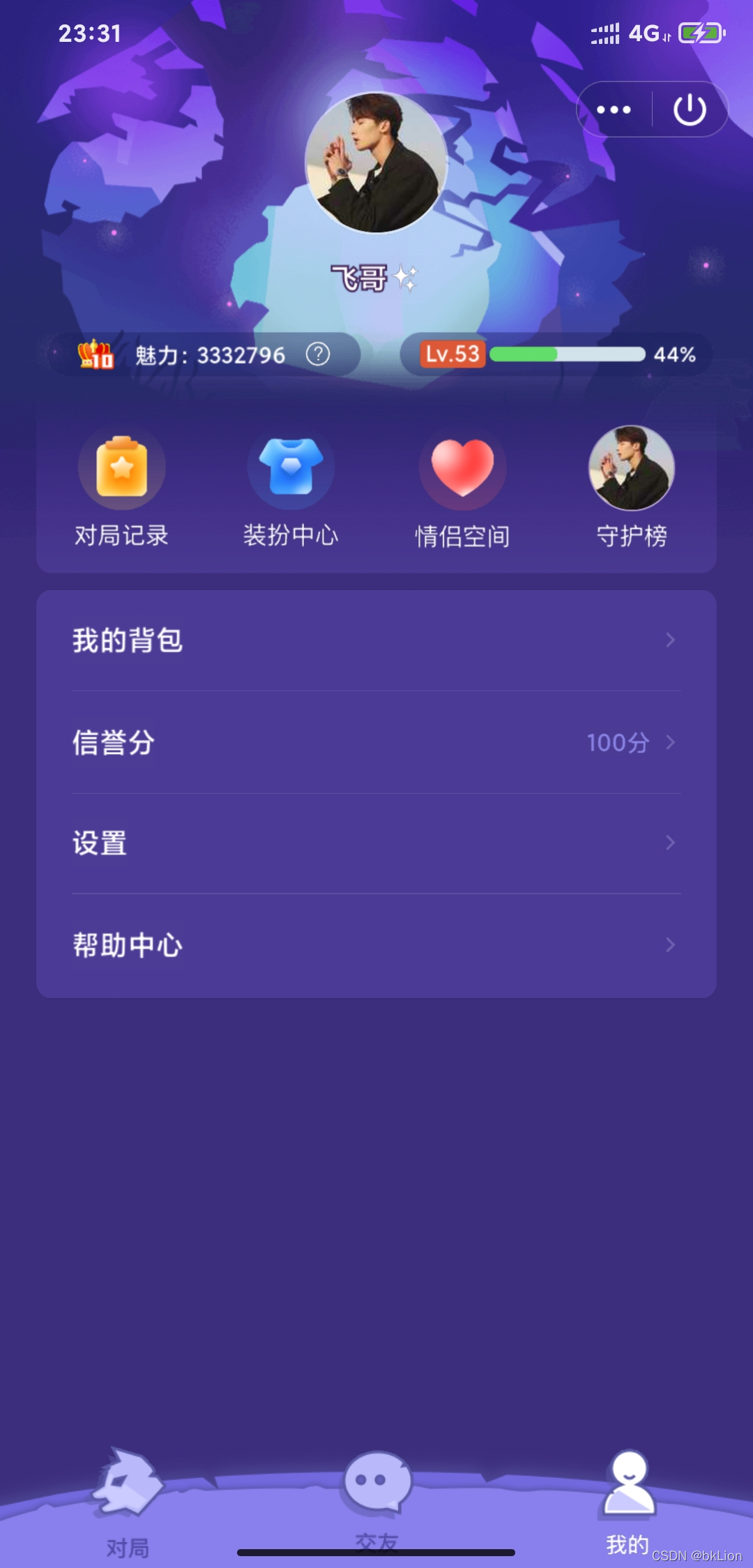
Task: Enter 情侣空间 couple space heart icon
Action: pyautogui.click(x=462, y=469)
